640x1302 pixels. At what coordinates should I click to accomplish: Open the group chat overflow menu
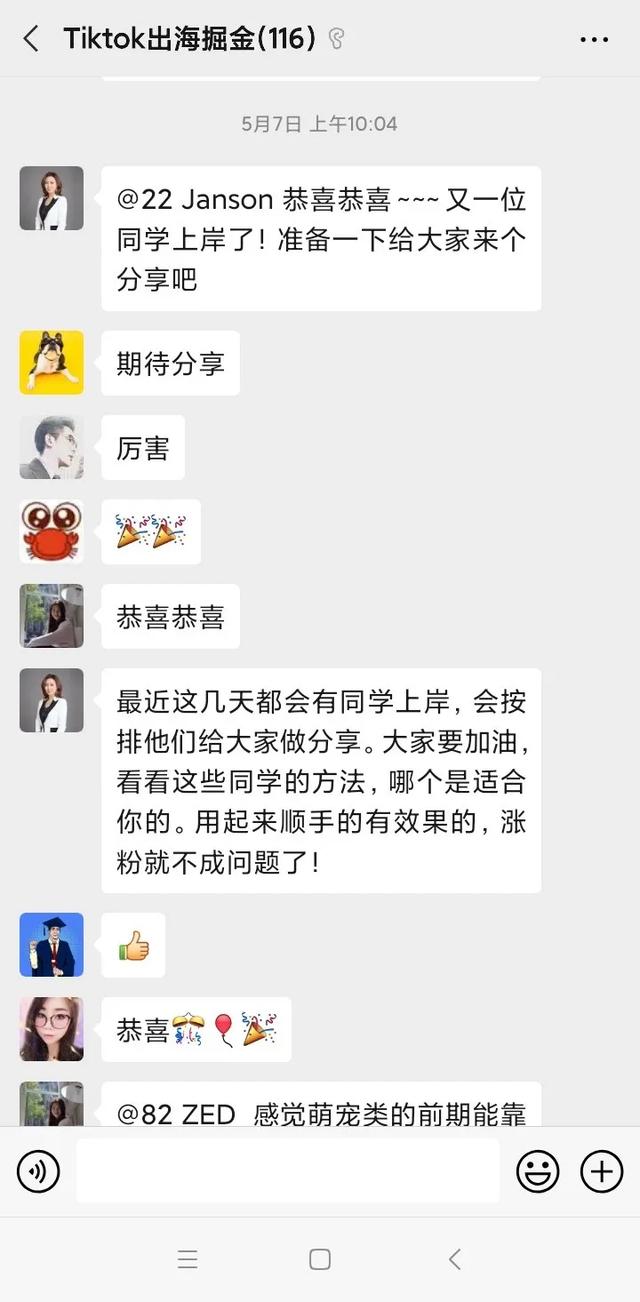594,40
